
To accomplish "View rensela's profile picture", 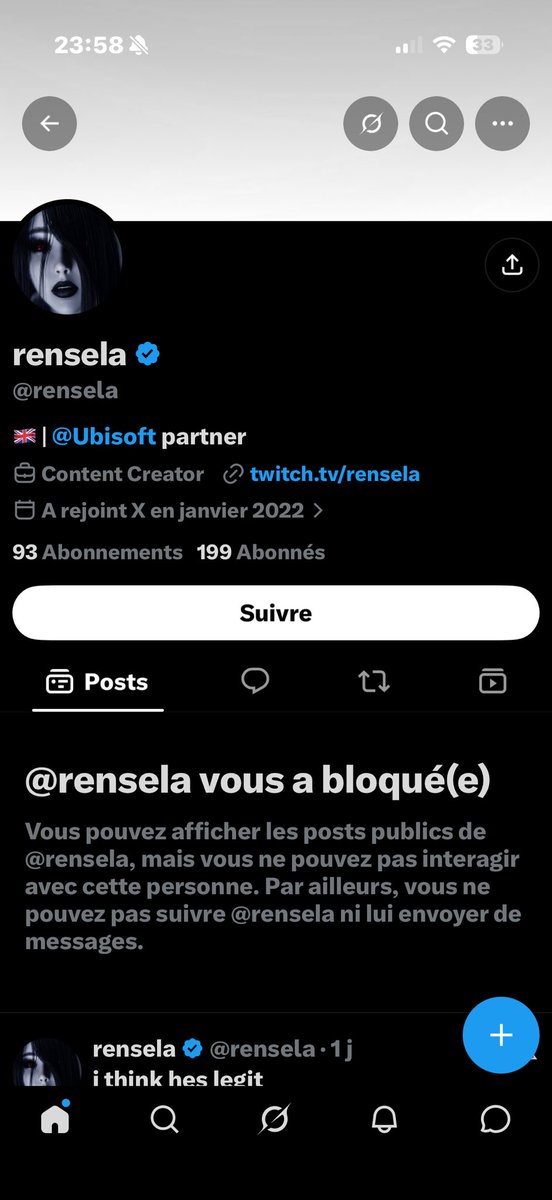I will (67, 258).
